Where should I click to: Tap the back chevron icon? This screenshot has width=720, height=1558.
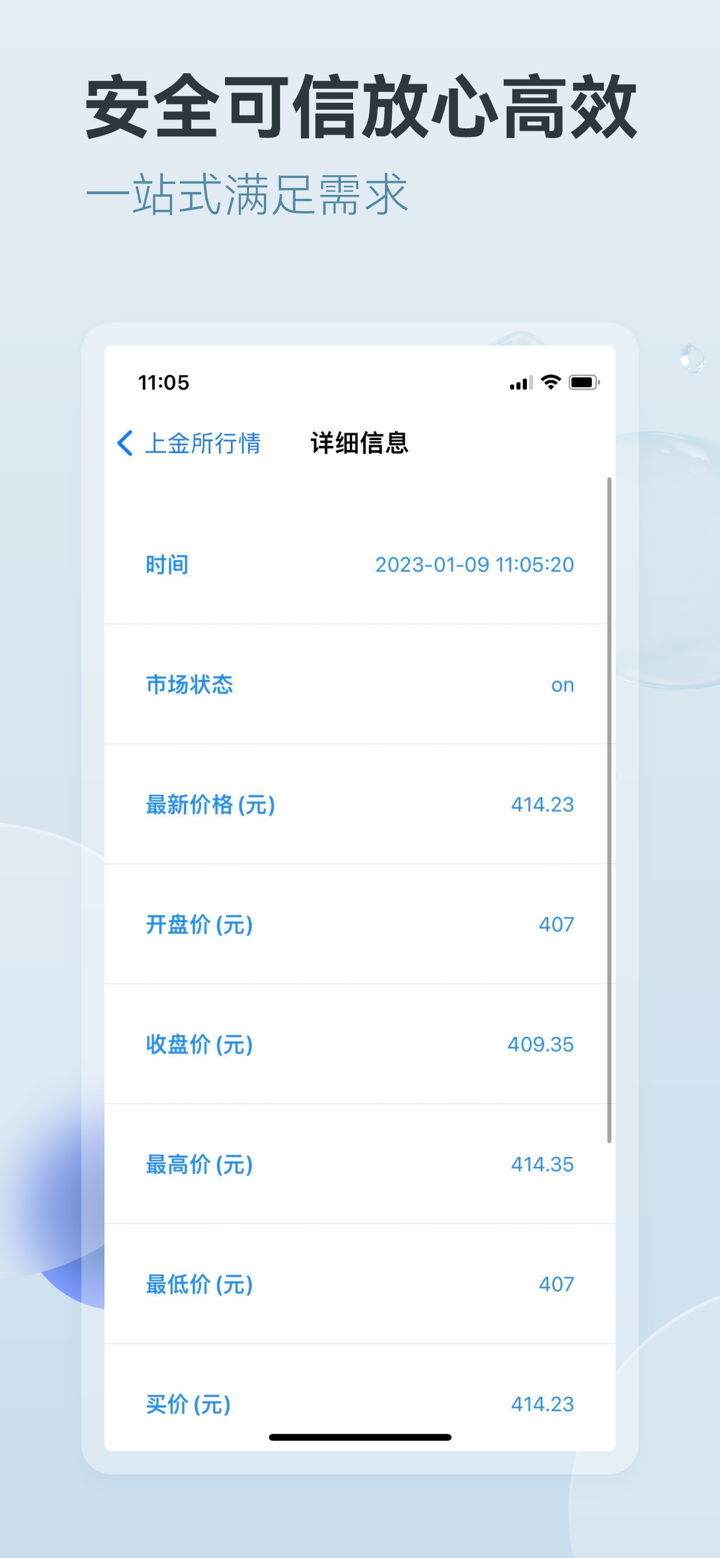(x=124, y=443)
